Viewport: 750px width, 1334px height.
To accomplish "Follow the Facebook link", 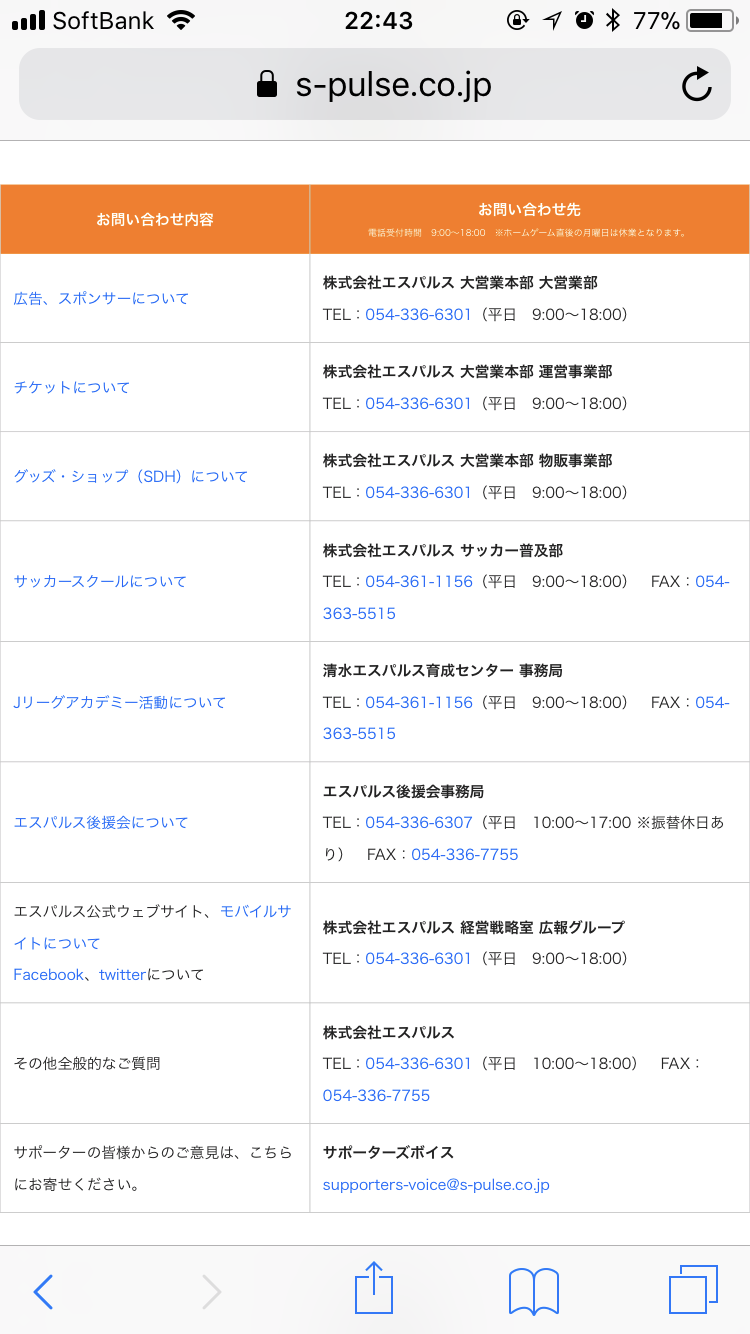I will pos(49,974).
